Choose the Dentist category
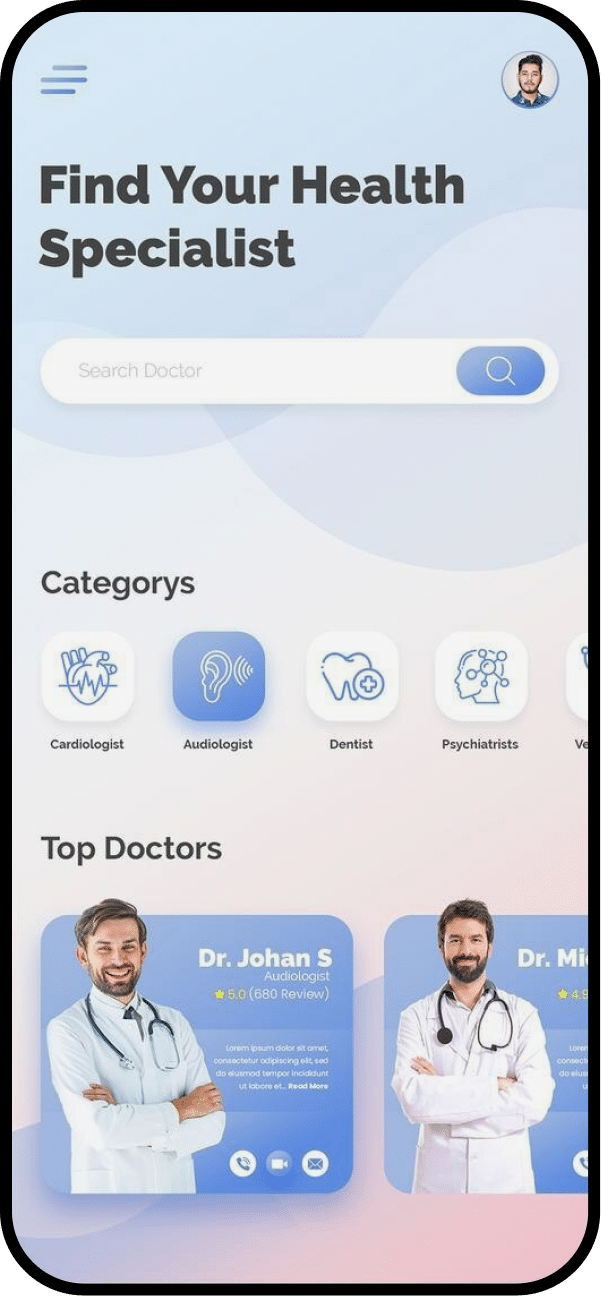Viewport: 601px width, 1296px height. pyautogui.click(x=351, y=677)
